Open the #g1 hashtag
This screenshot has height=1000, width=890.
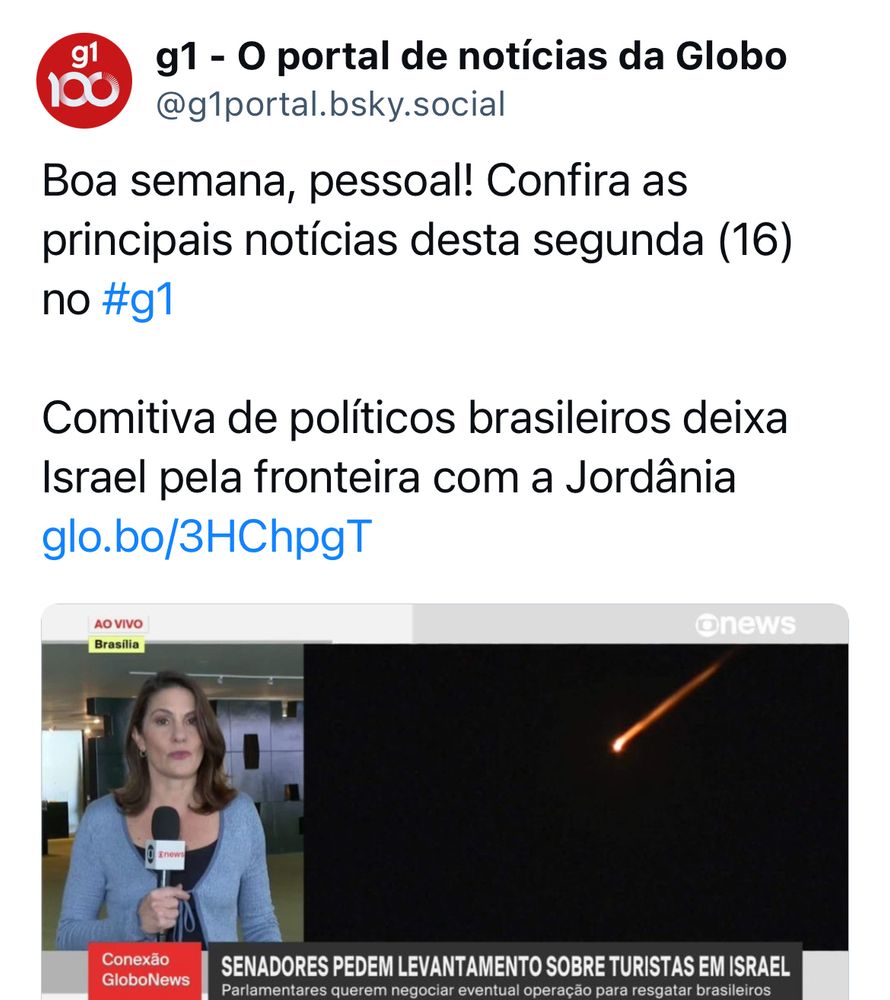(138, 300)
